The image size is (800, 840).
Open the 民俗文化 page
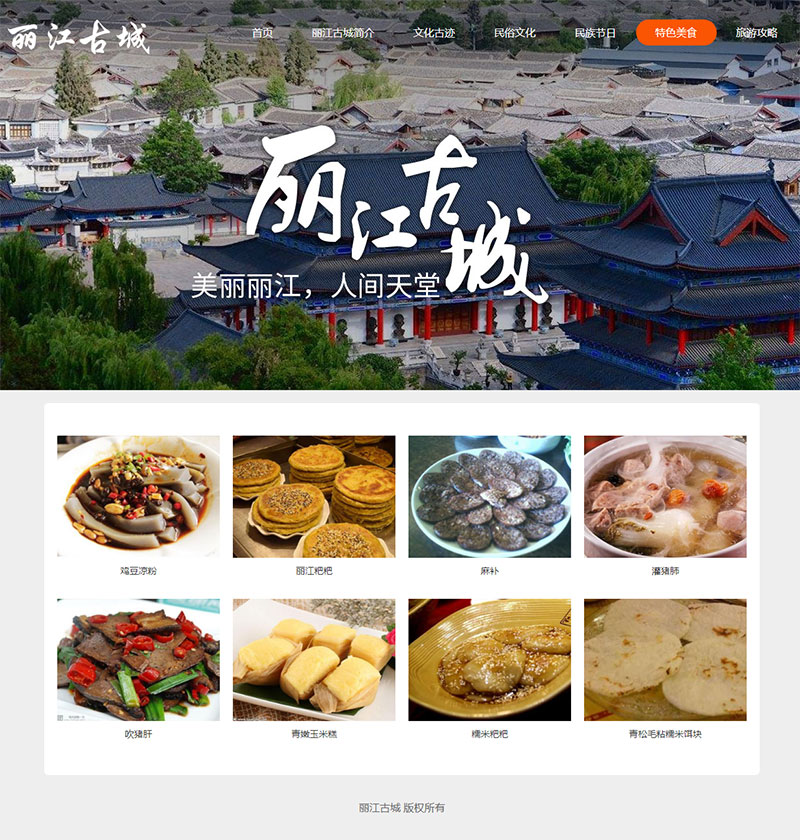[514, 33]
